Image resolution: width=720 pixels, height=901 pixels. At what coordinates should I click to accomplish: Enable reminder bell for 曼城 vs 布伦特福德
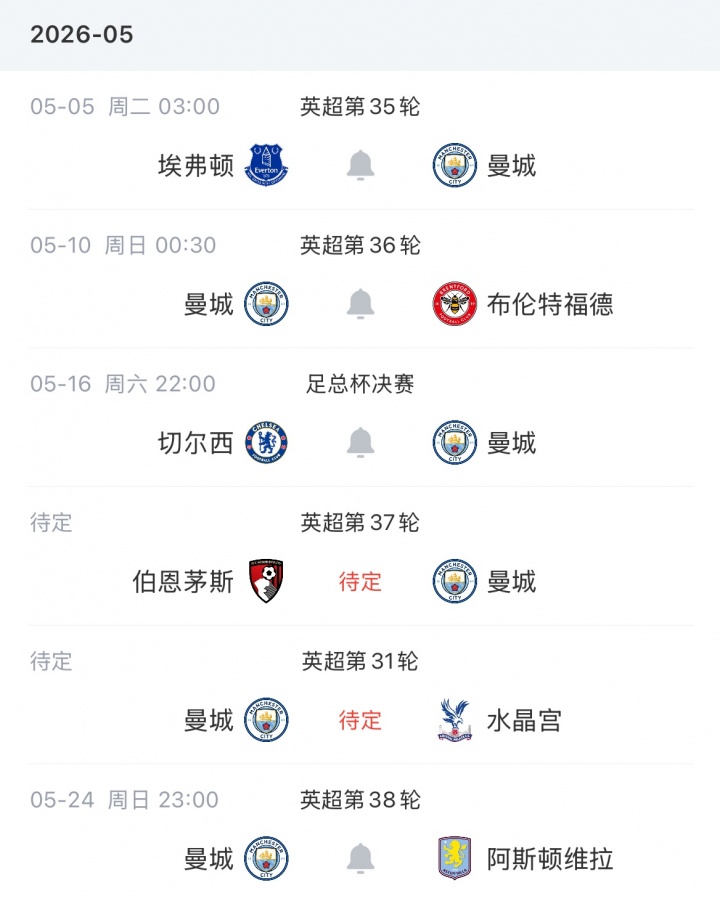(x=360, y=304)
